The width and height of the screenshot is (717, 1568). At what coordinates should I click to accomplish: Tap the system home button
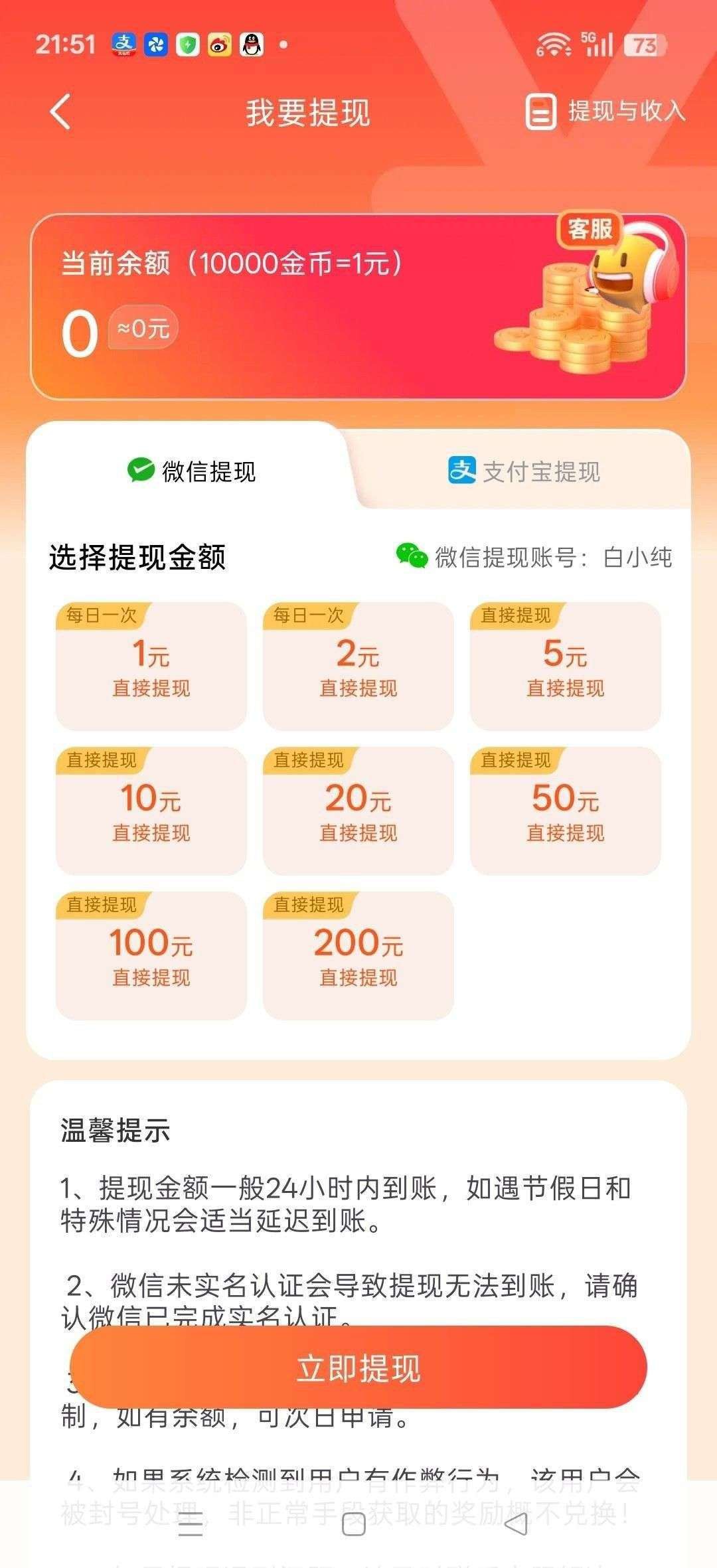(353, 1525)
